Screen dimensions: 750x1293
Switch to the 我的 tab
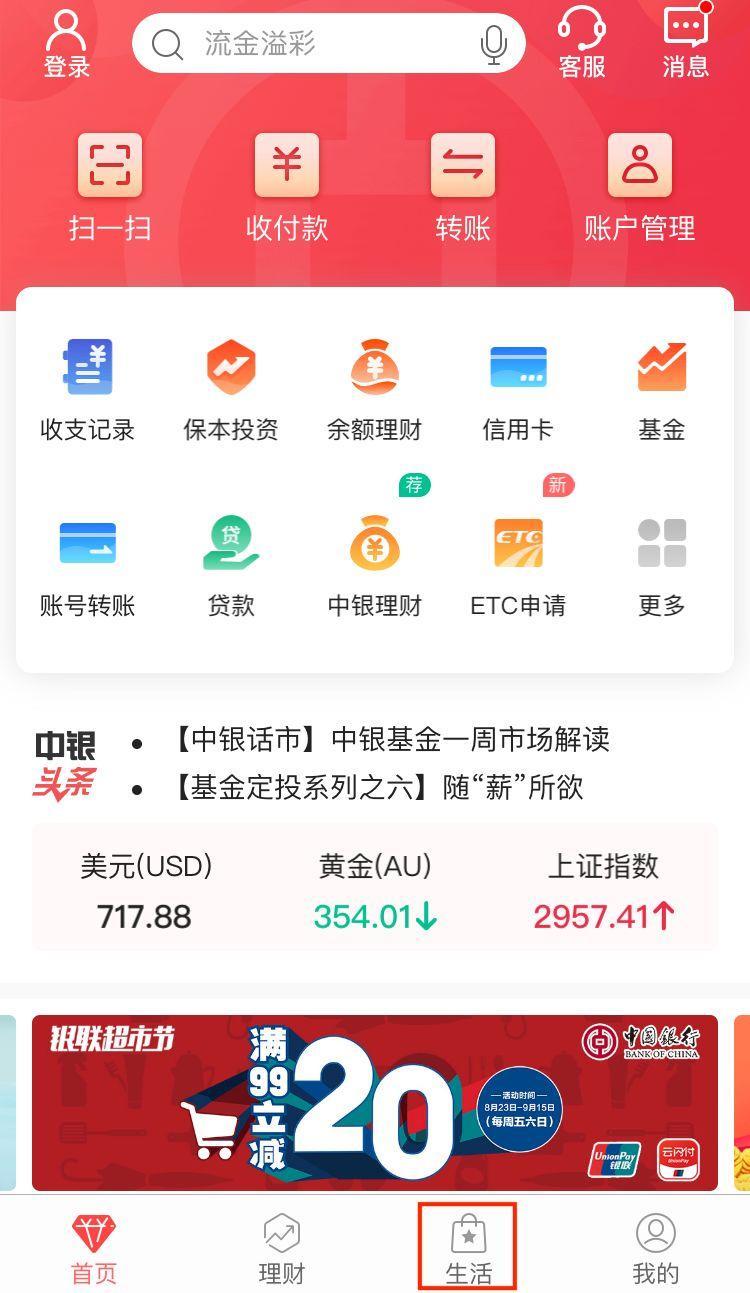[656, 1247]
